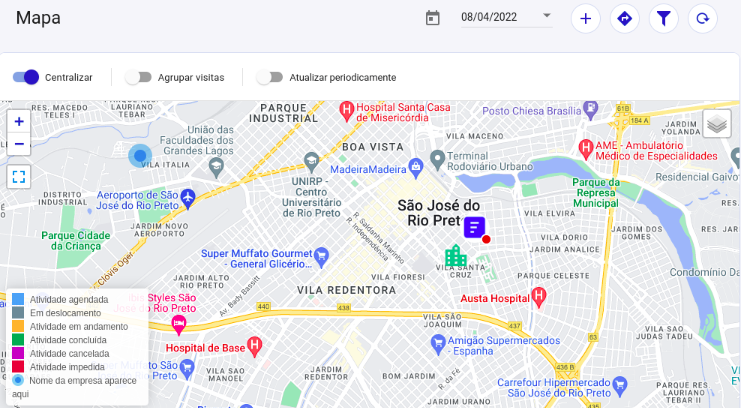Enter fullscreen map view
The width and height of the screenshot is (741, 408).
point(19,177)
